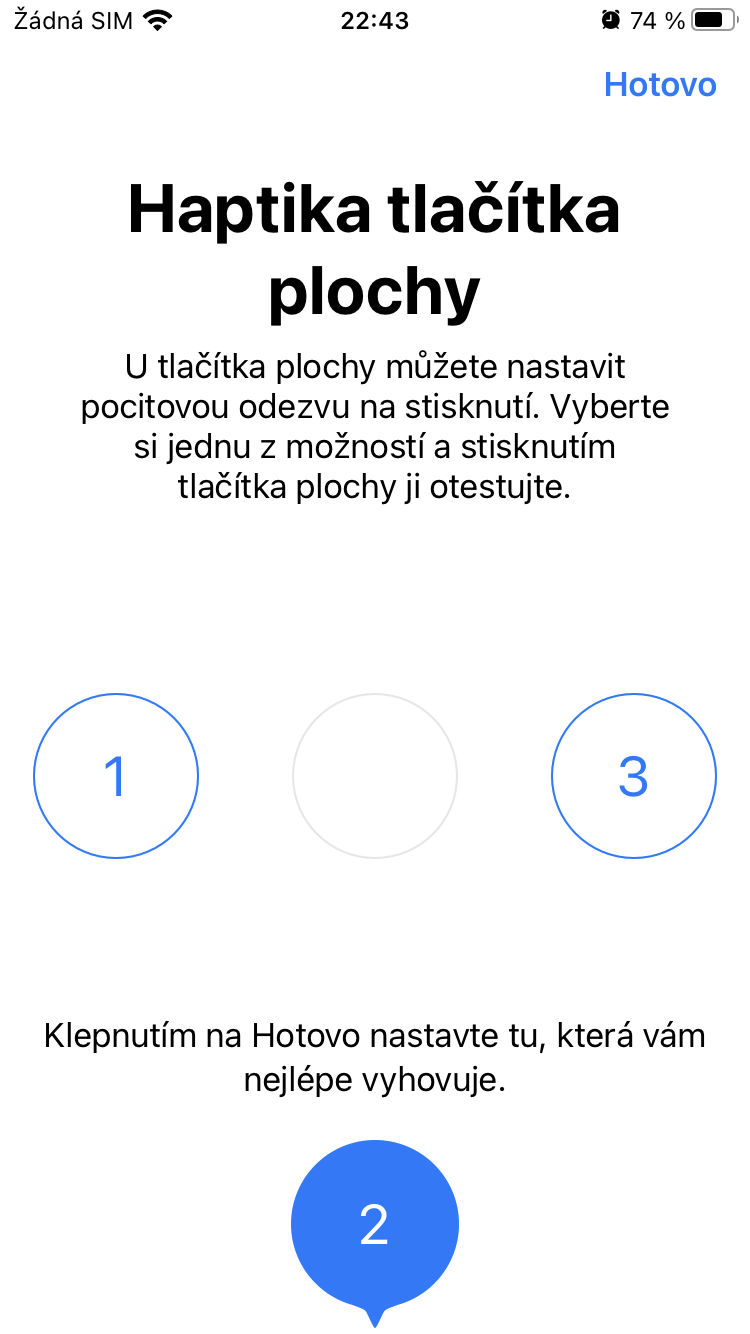Select haptic option 3

pyautogui.click(x=634, y=776)
